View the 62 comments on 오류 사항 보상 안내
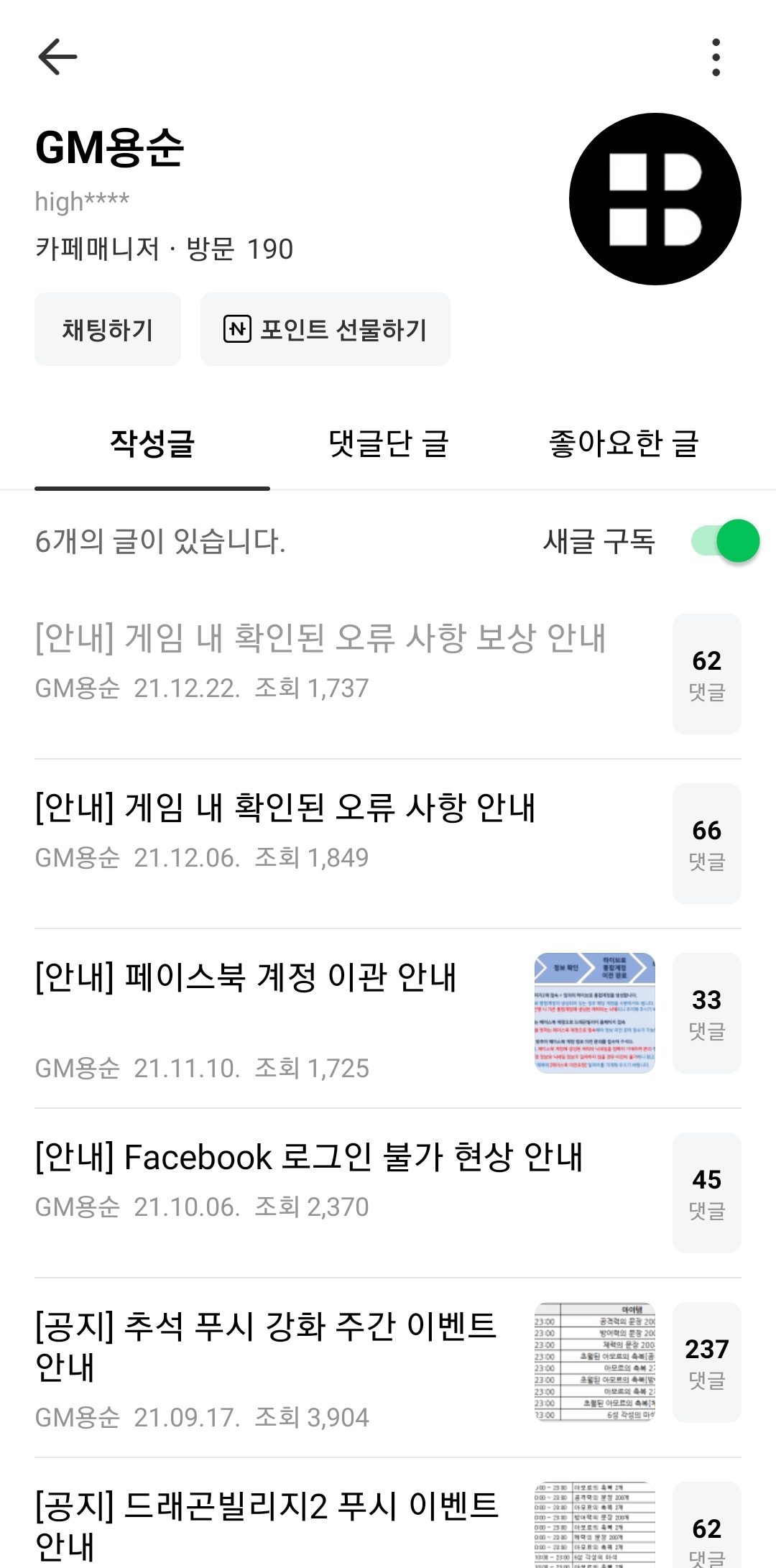This screenshot has width=776, height=1568. (706, 674)
